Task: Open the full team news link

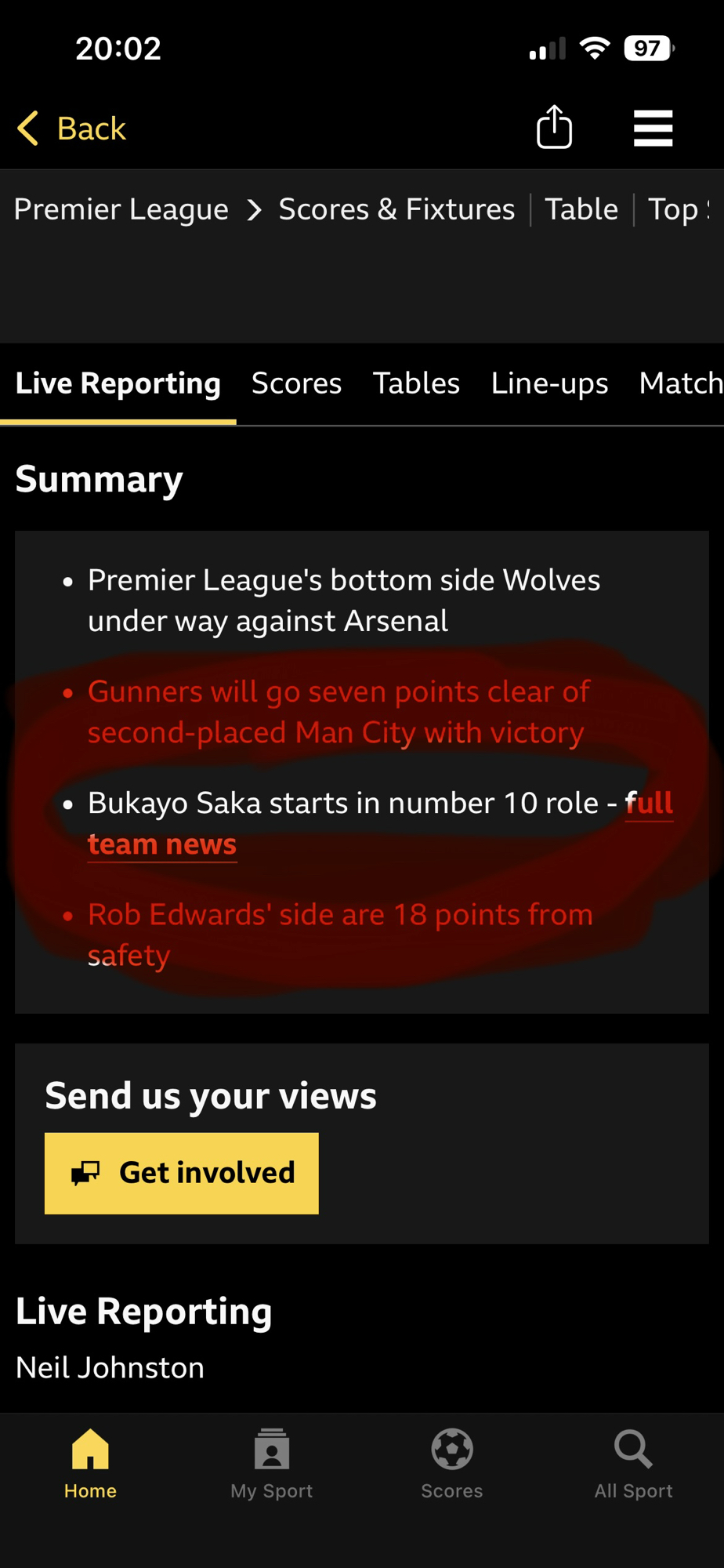Action: [x=162, y=844]
